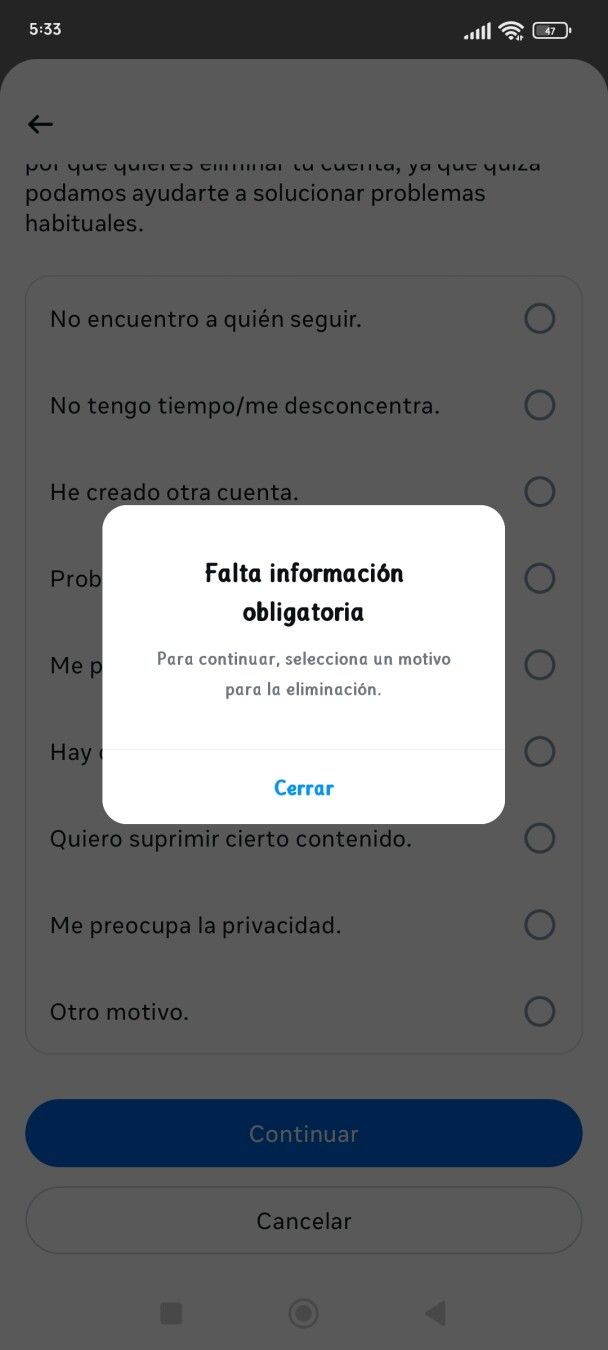Tap the Continuar button
608x1350 pixels.
click(x=304, y=1133)
